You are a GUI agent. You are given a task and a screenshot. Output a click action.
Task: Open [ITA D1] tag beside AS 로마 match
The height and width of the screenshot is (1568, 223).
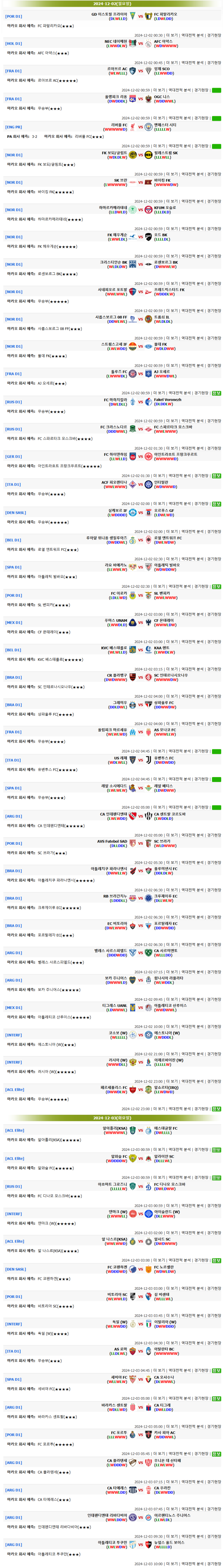click(x=13, y=1351)
